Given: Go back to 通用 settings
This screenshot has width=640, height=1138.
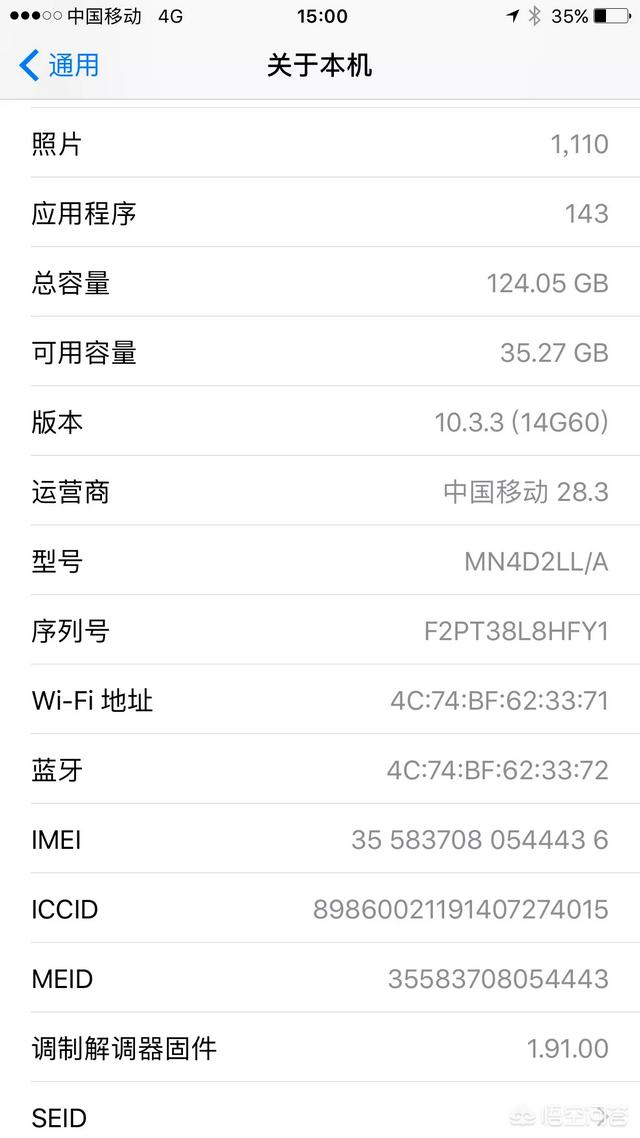Looking at the screenshot, I should click(60, 66).
